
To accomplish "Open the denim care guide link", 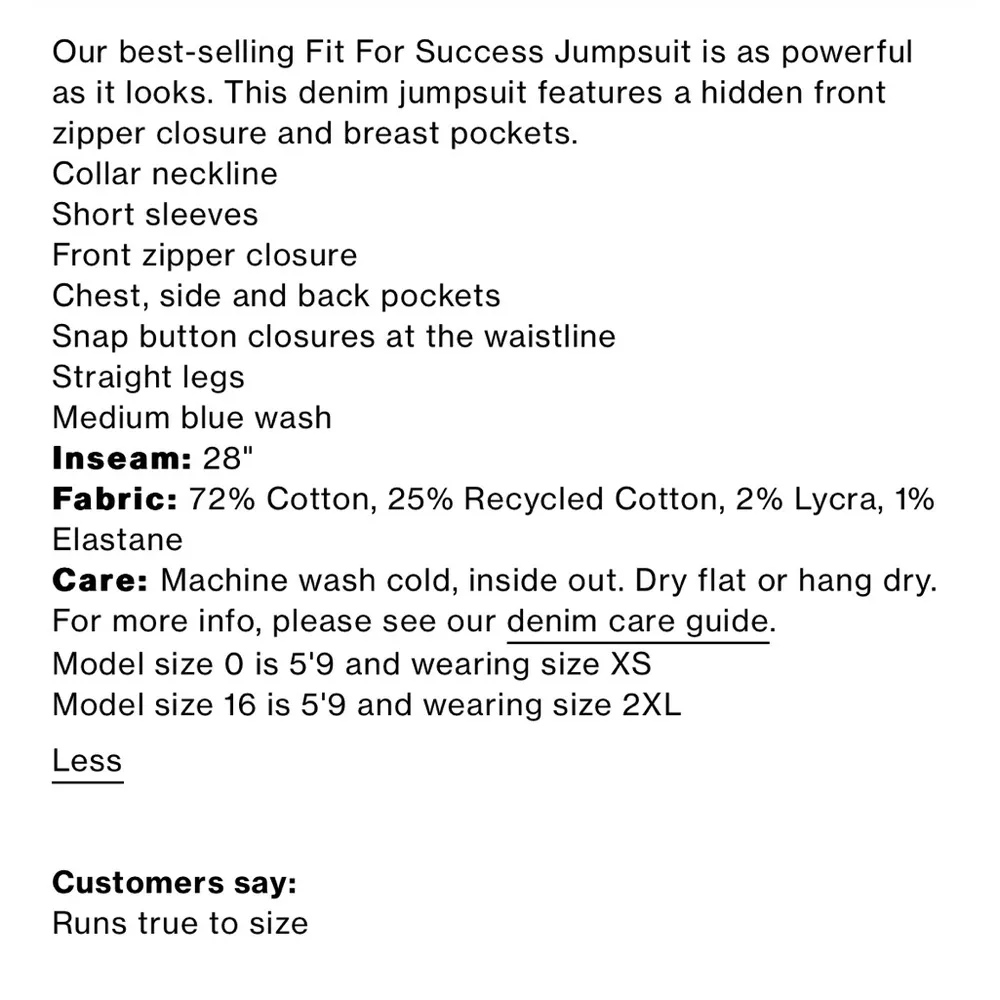I will (638, 622).
